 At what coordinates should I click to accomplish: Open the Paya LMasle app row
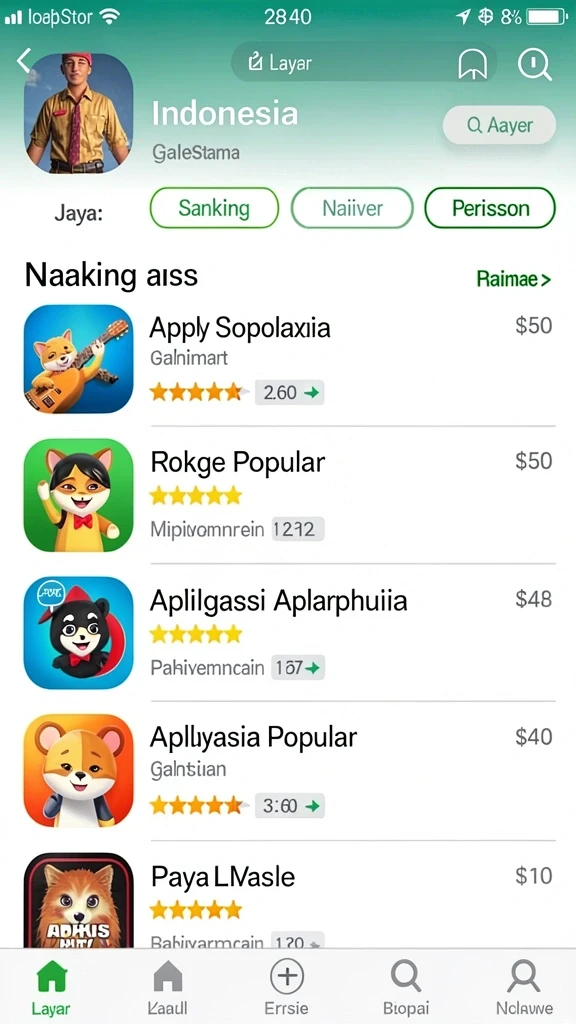coord(288,900)
